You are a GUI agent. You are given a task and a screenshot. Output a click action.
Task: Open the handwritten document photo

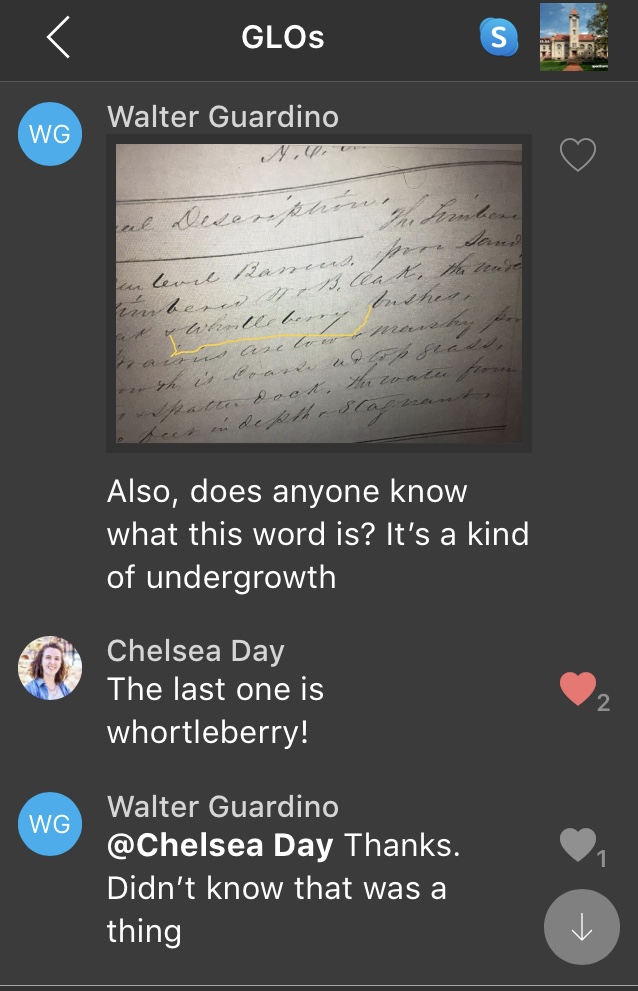pos(319,293)
